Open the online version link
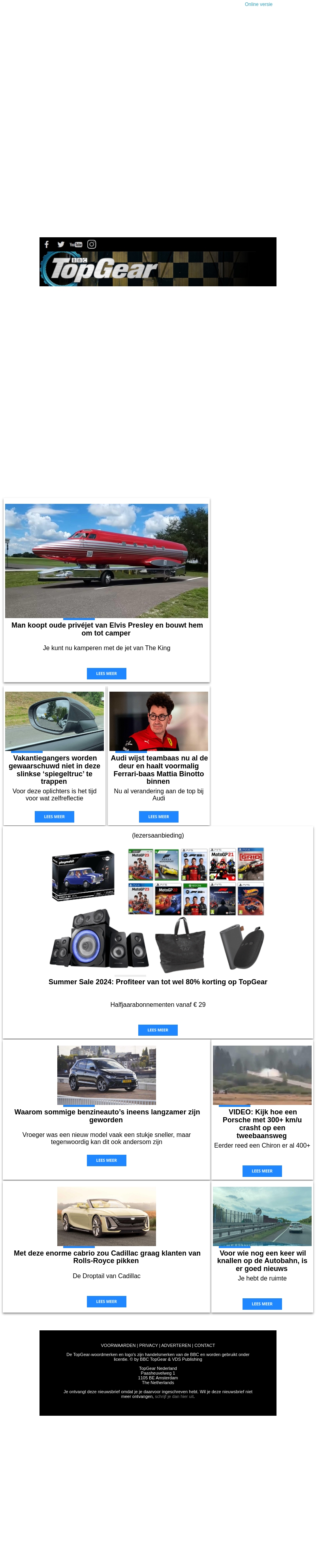 258,4
